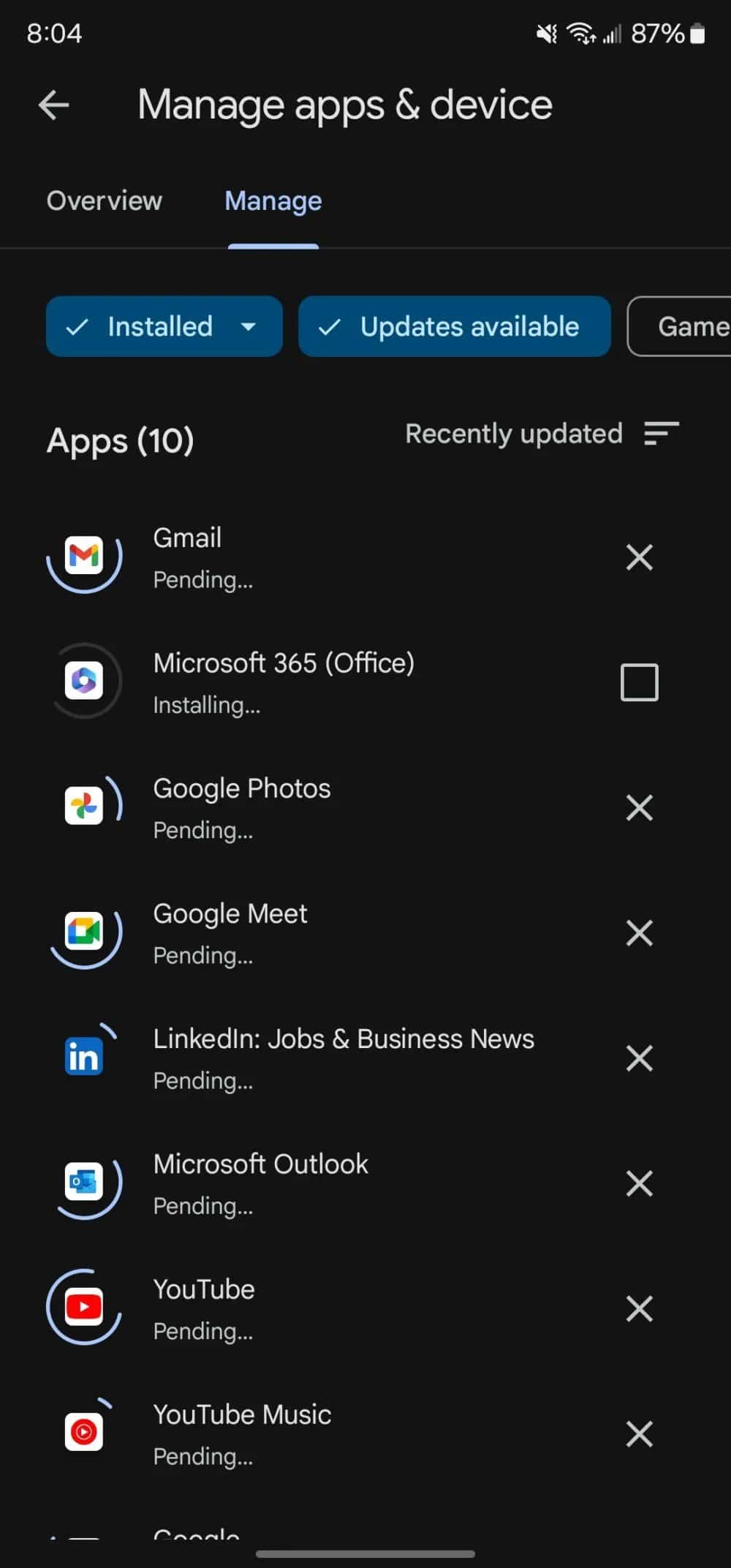Cancel the pending YouTube update

639,1308
